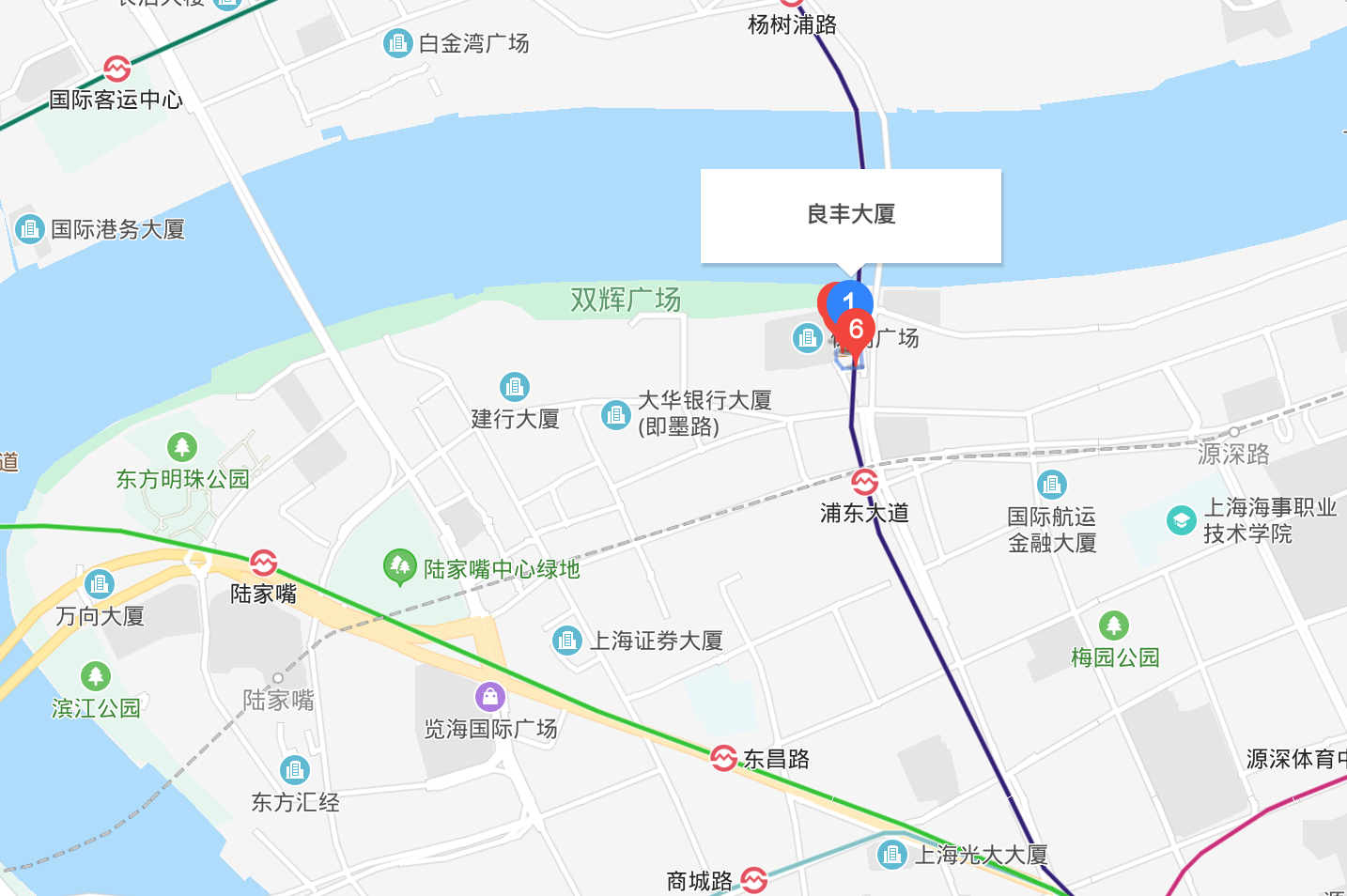
Task: Open the 建行大厦 building marker
Action: click(514, 386)
